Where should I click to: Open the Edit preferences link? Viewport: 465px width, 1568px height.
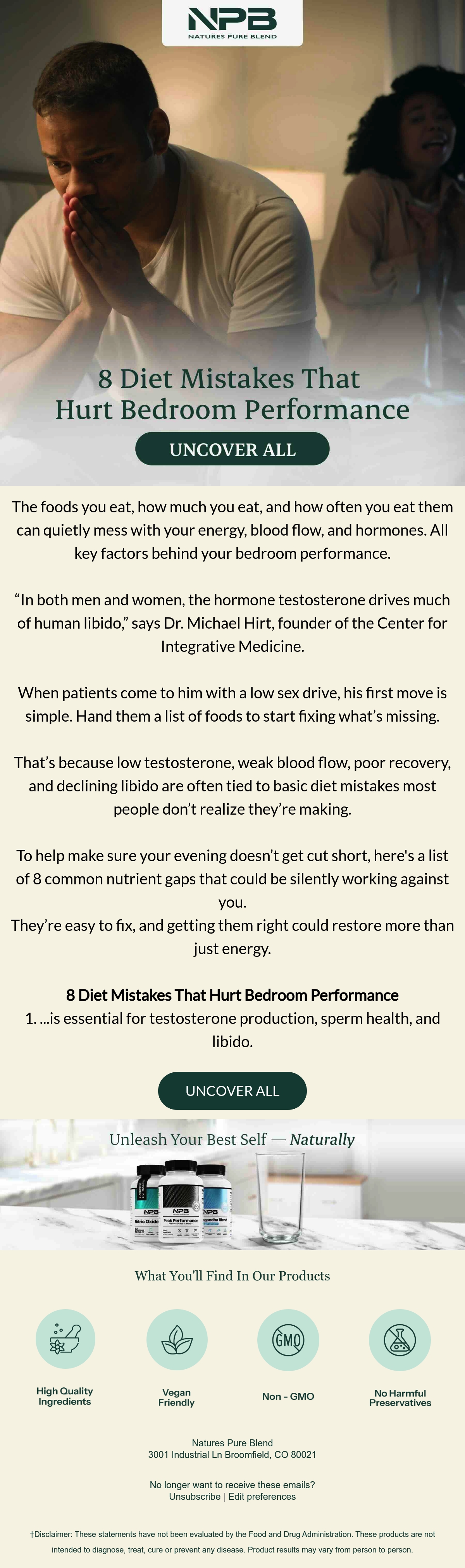(x=262, y=1496)
